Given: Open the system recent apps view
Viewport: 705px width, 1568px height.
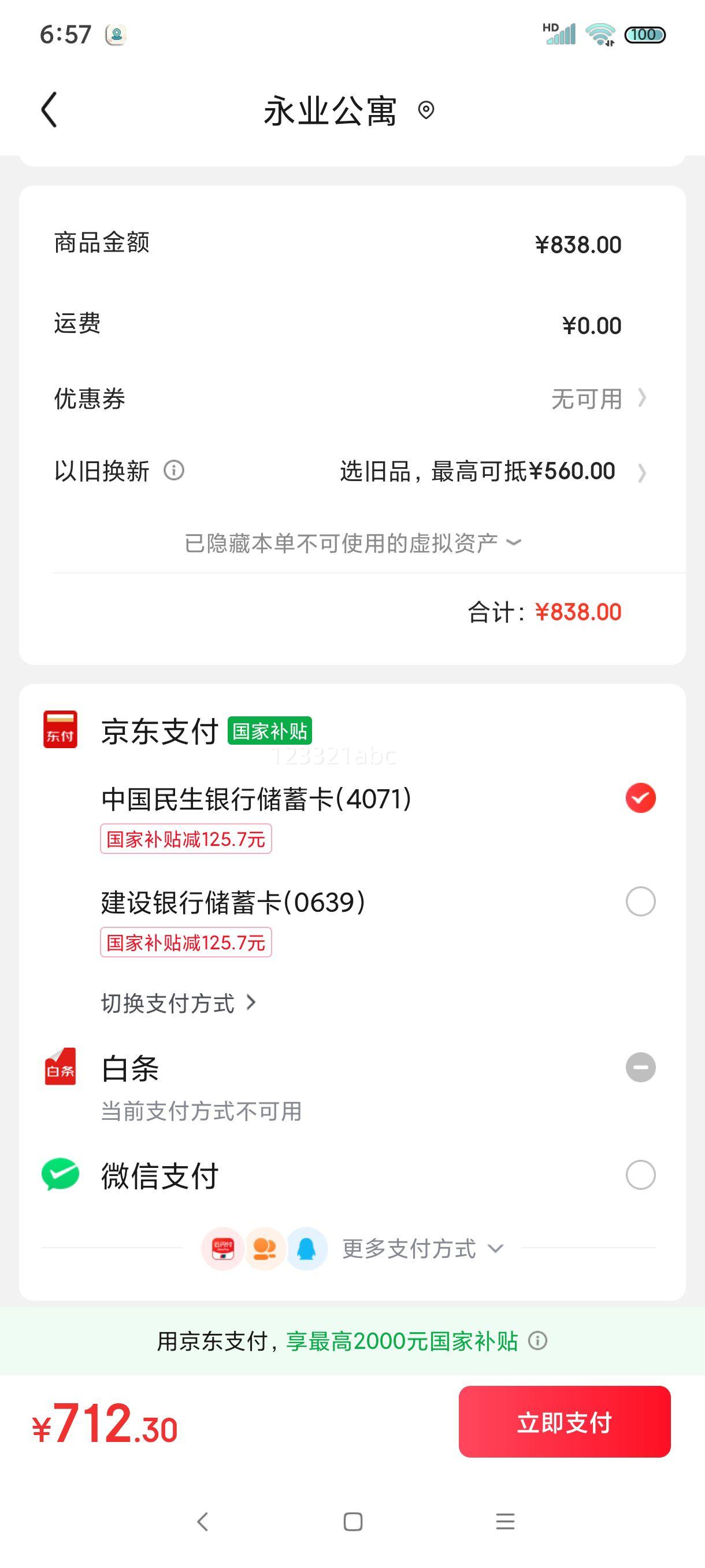Looking at the screenshot, I should 505,1522.
